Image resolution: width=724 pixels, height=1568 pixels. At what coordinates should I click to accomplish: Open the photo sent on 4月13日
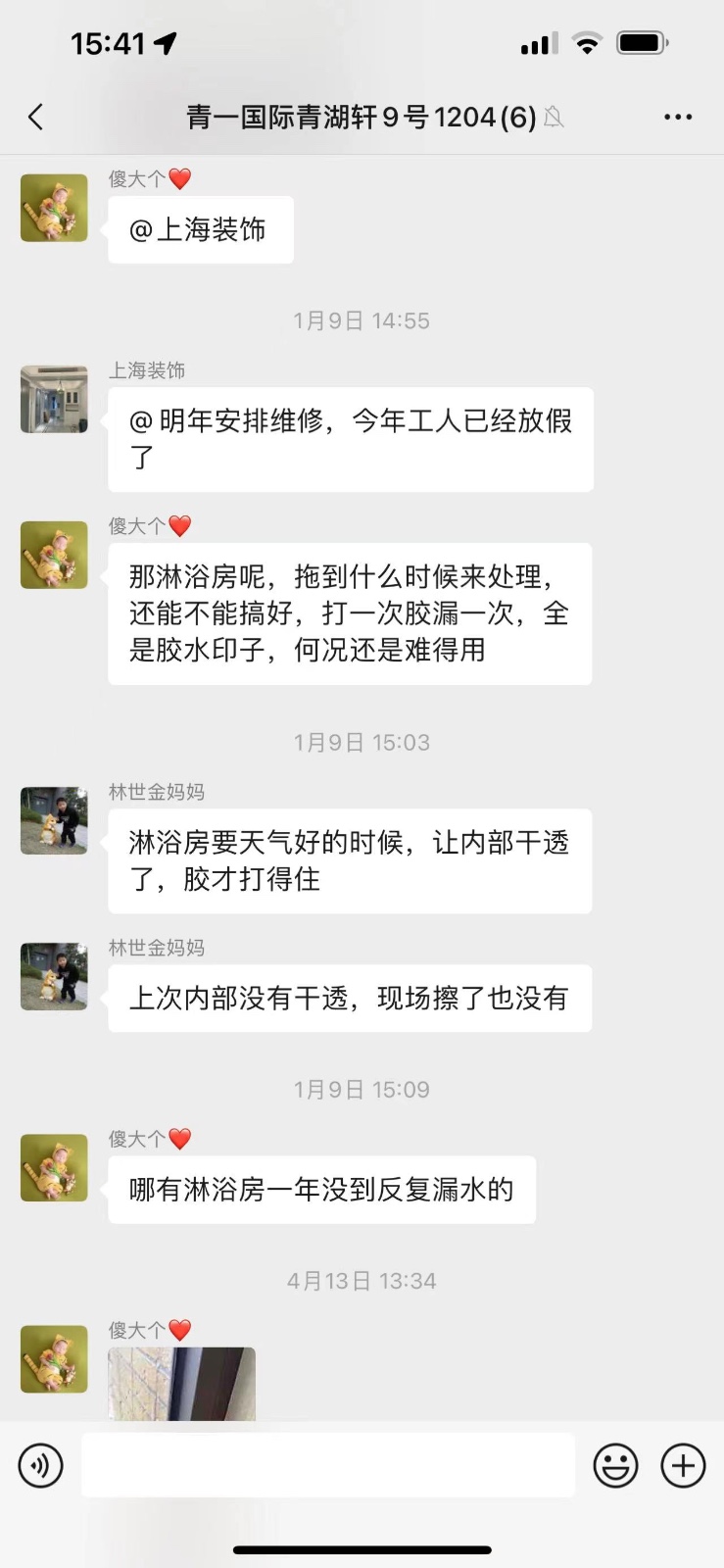181,1384
